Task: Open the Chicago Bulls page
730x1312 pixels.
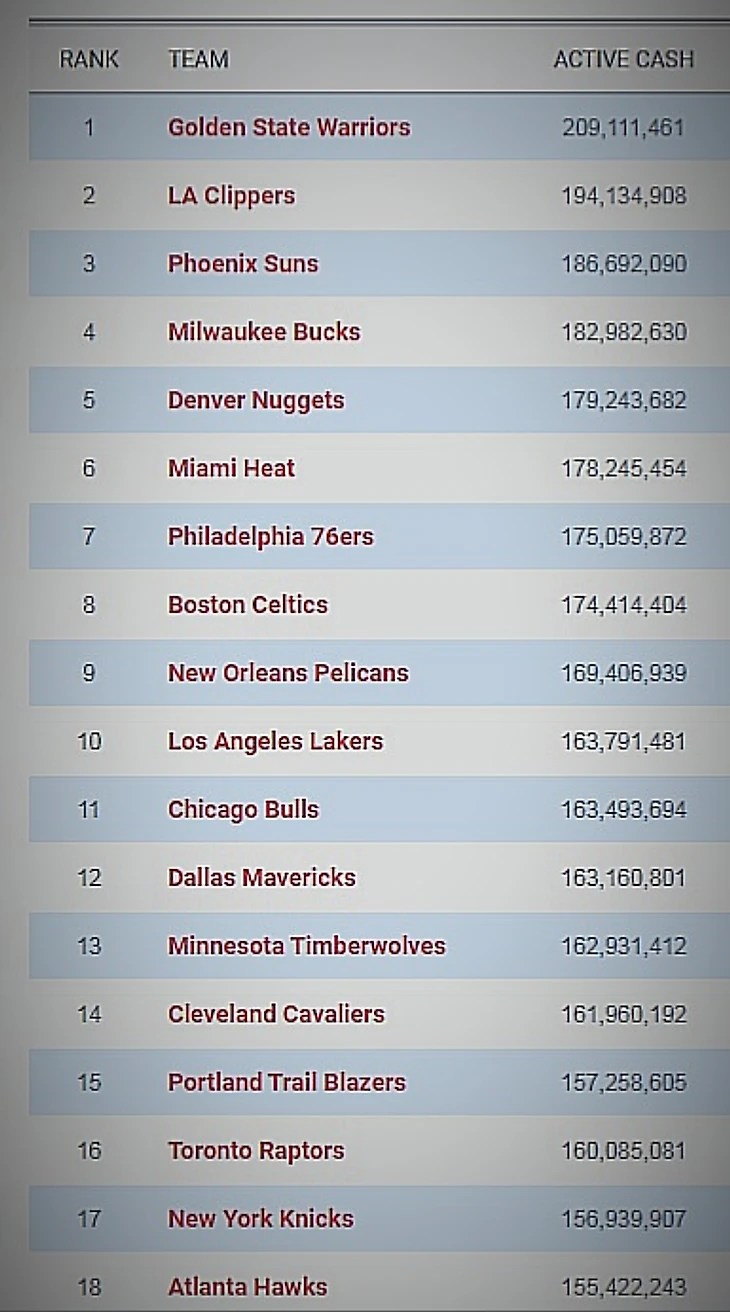Action: click(x=243, y=809)
